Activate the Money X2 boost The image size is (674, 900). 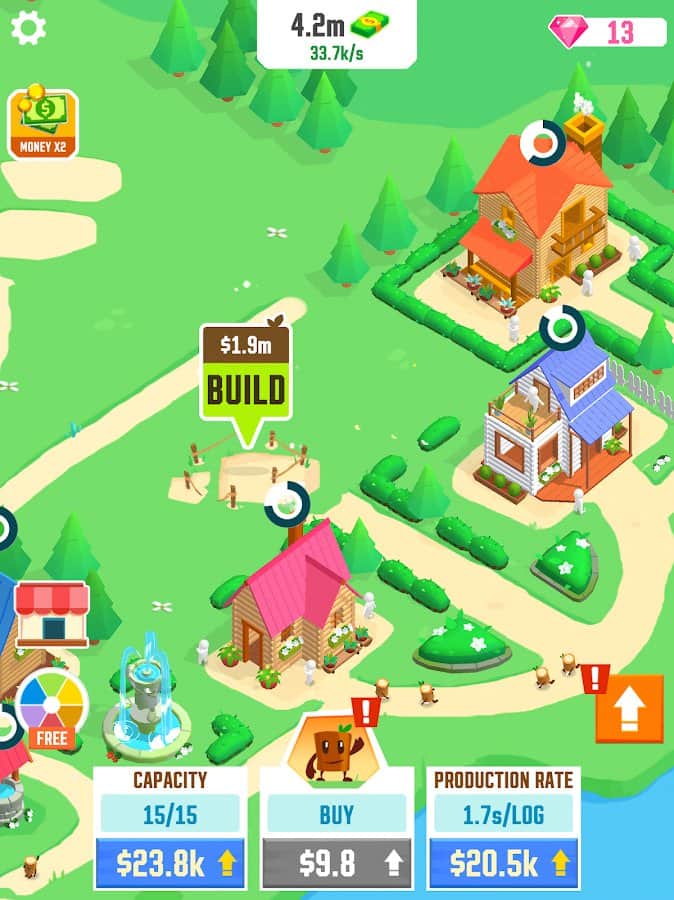coord(42,123)
